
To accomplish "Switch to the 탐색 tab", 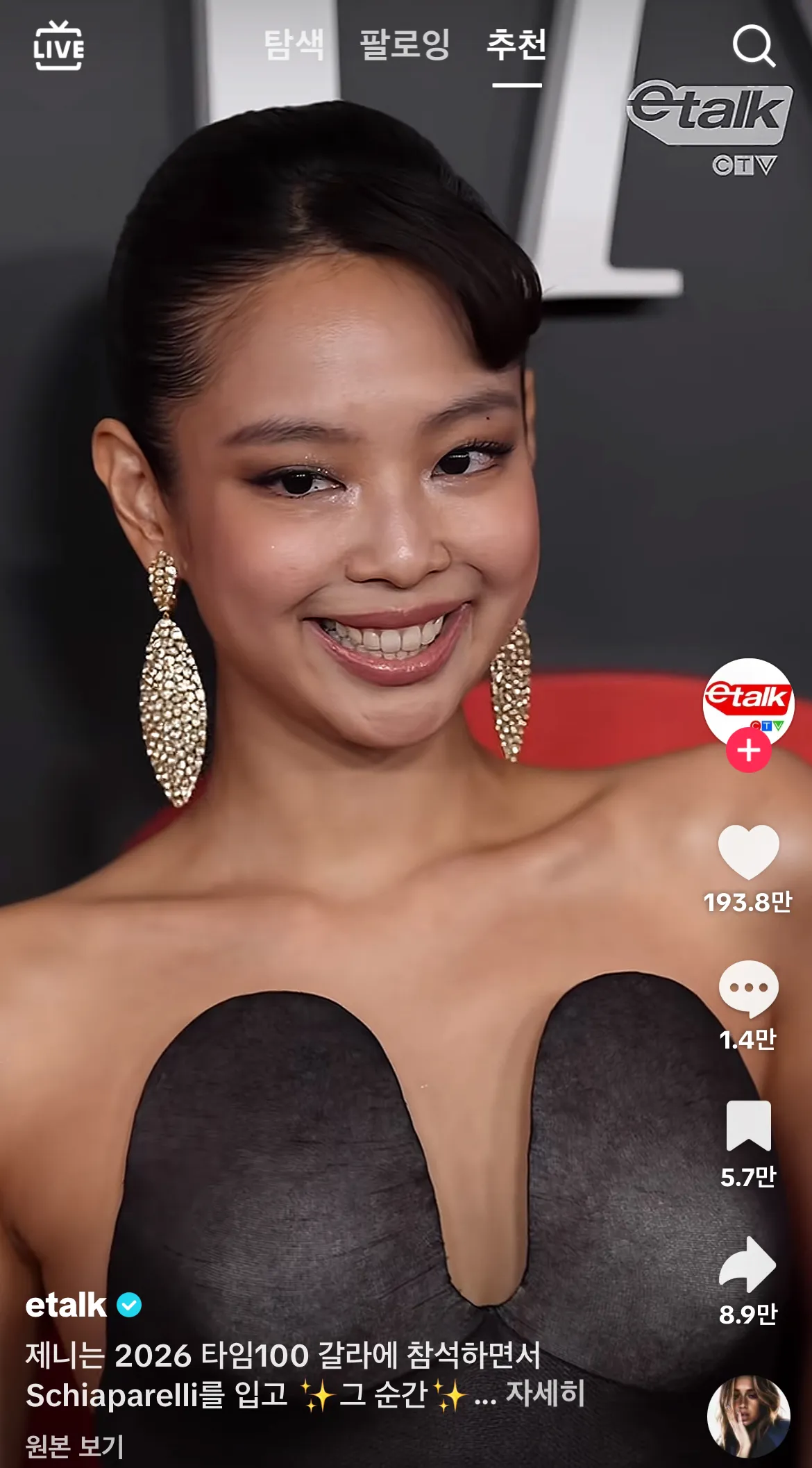I will [x=294, y=45].
